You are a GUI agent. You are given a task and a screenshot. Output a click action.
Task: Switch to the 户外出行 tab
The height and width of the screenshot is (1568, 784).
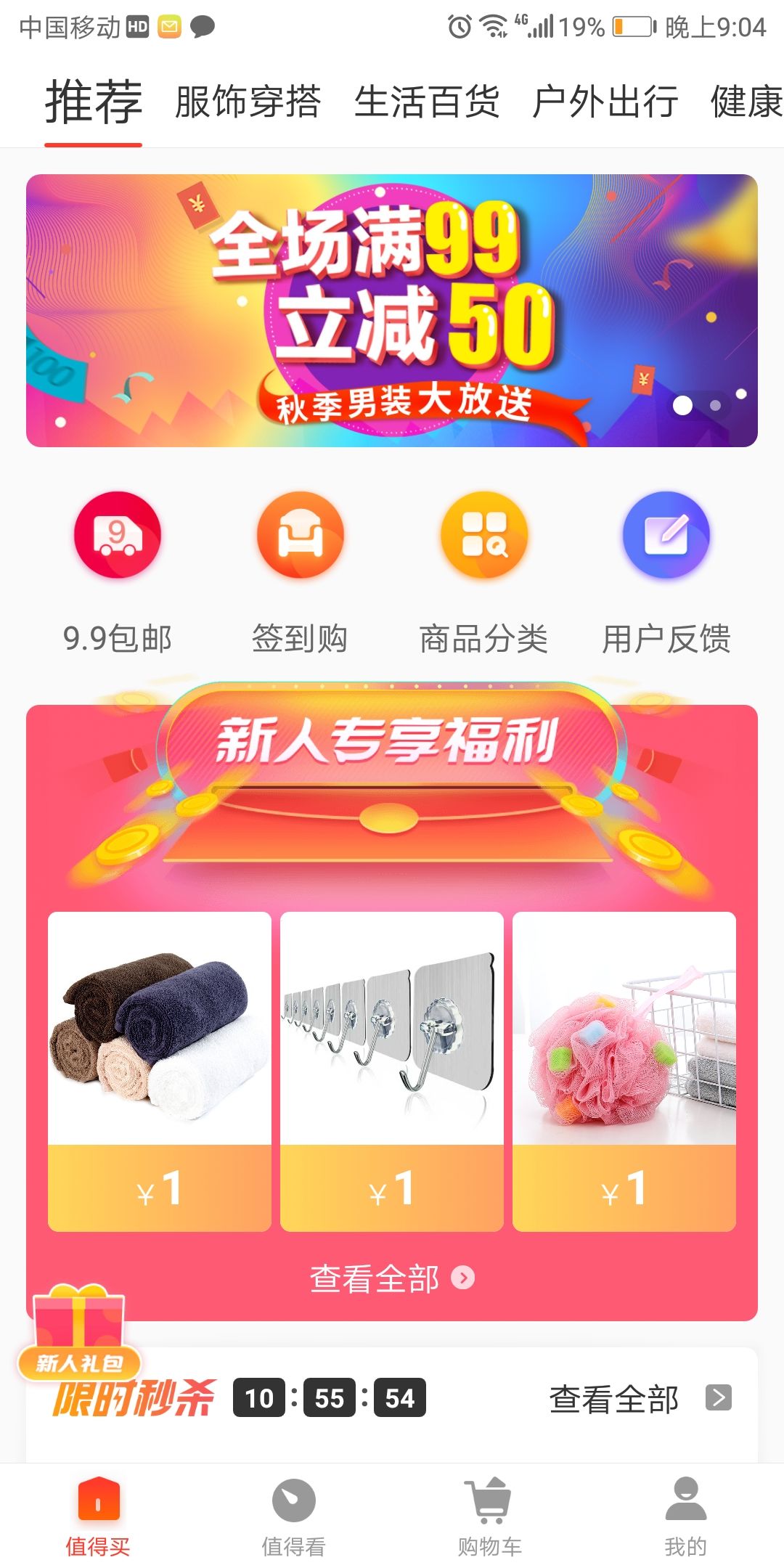(605, 102)
